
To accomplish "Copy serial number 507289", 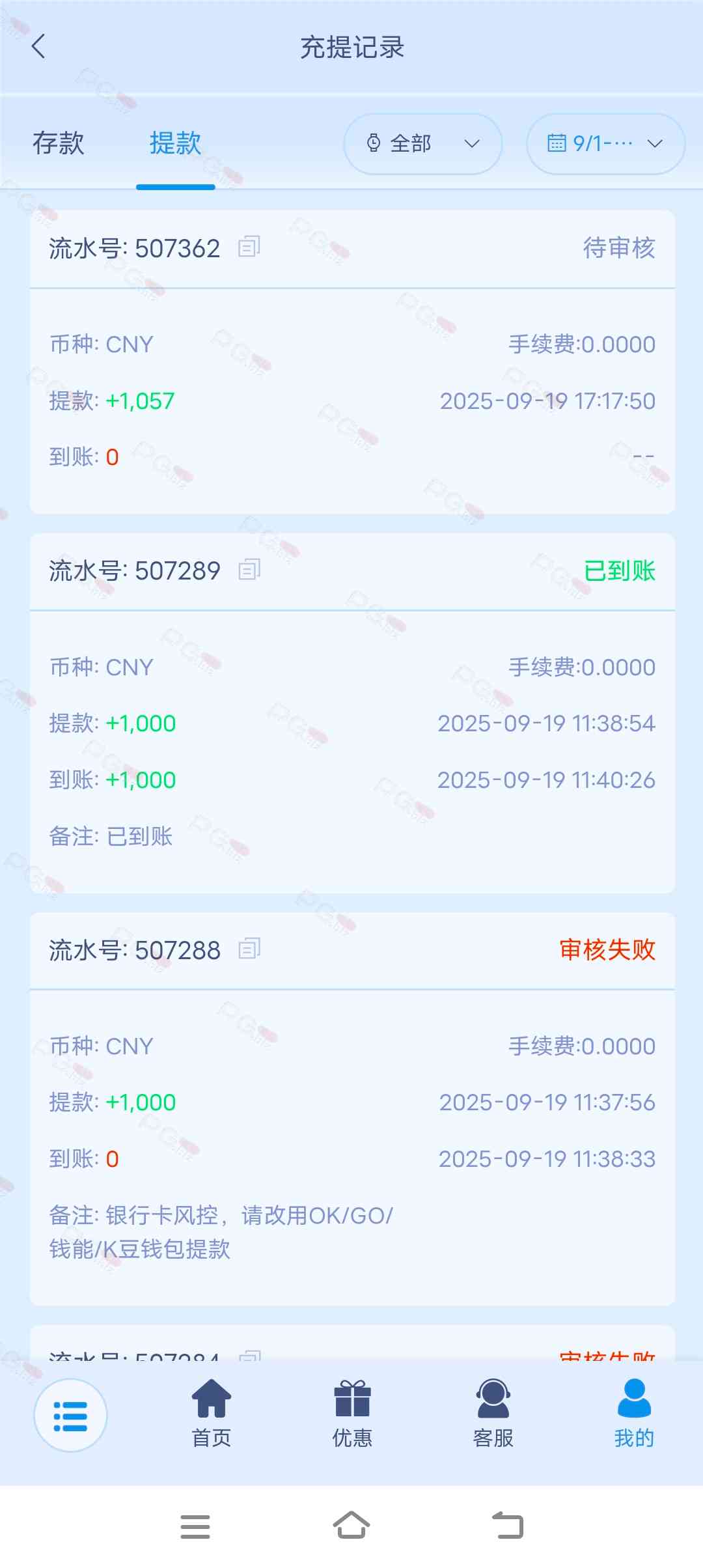I will tap(249, 570).
